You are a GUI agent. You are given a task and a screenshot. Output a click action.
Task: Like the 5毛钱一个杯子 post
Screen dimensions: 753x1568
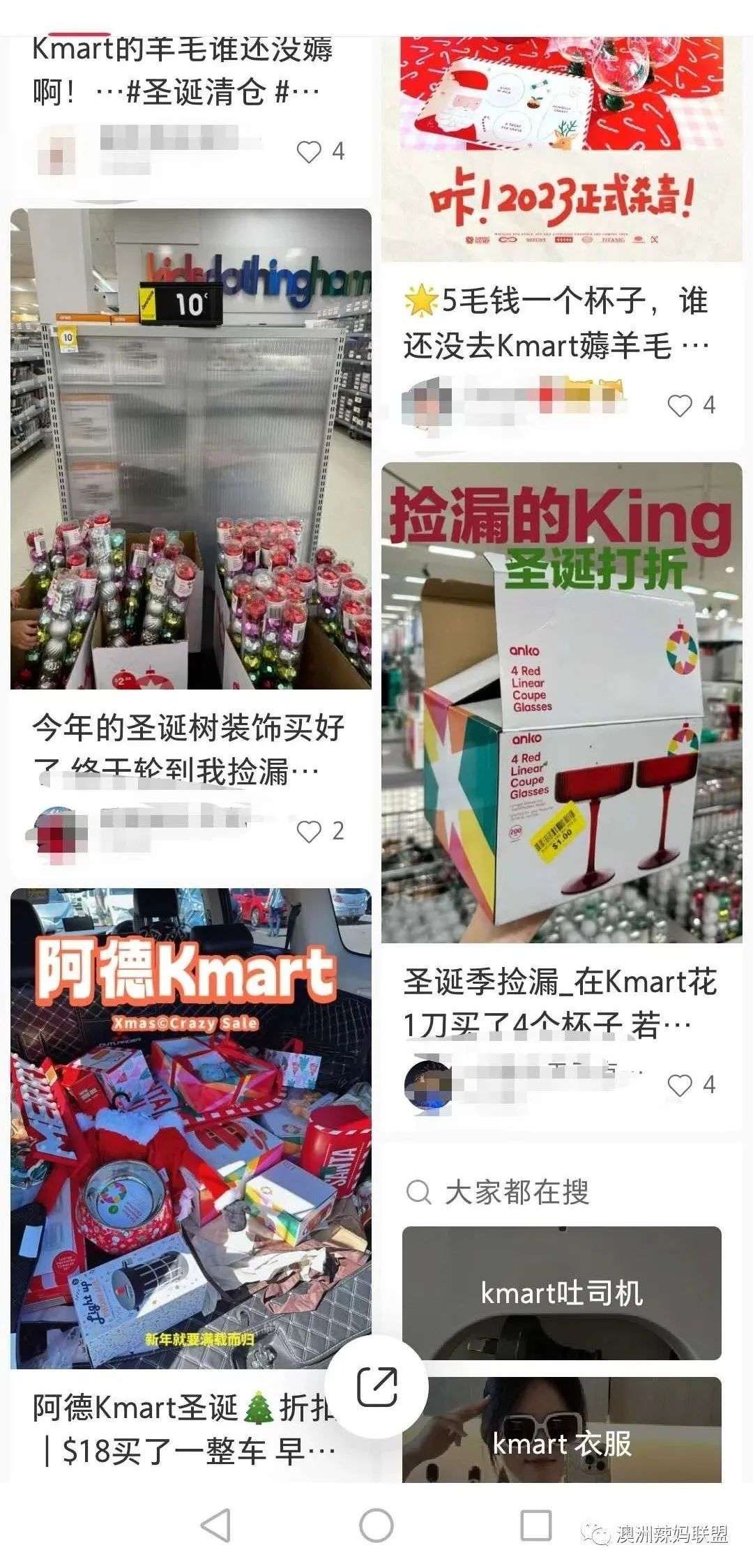click(680, 405)
